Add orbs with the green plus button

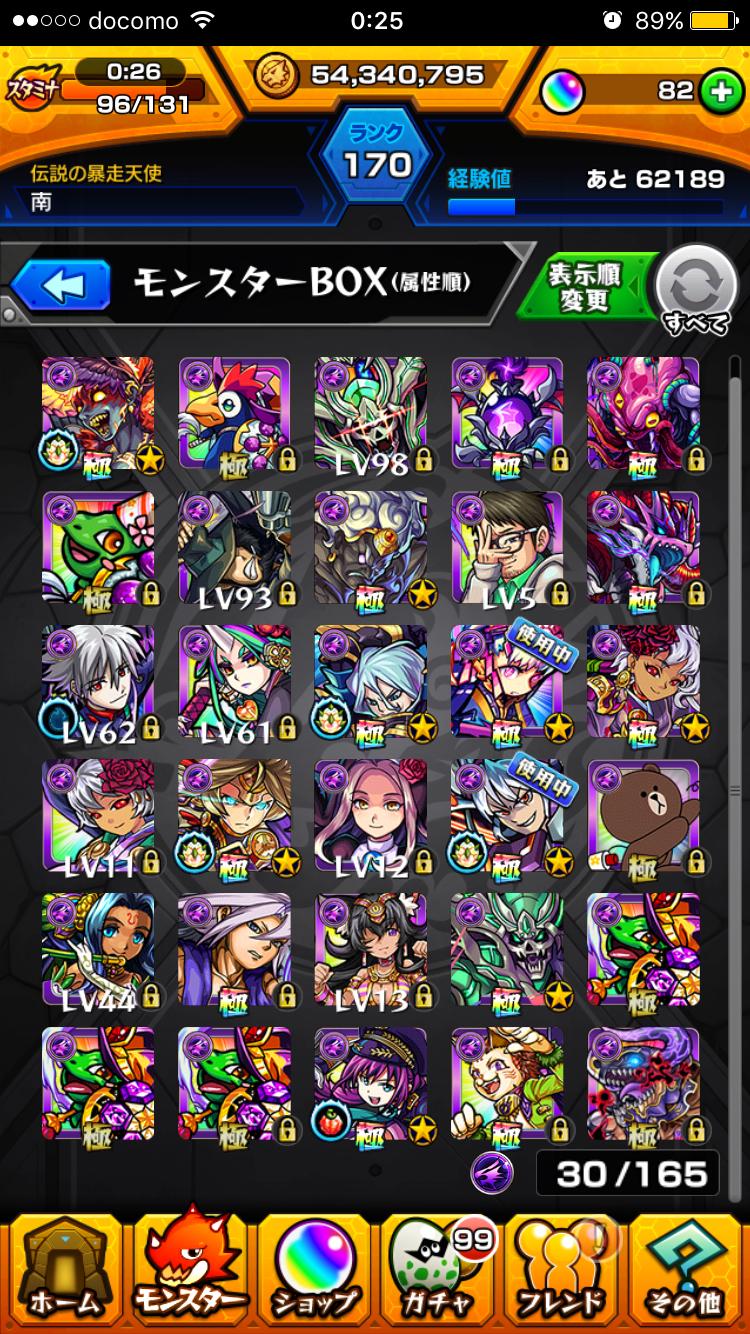coord(718,91)
